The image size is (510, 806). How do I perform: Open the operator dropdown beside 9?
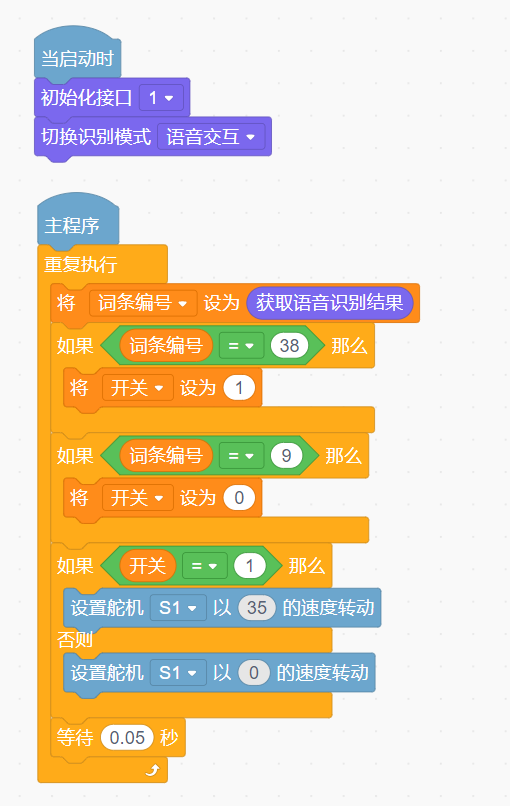[242, 456]
